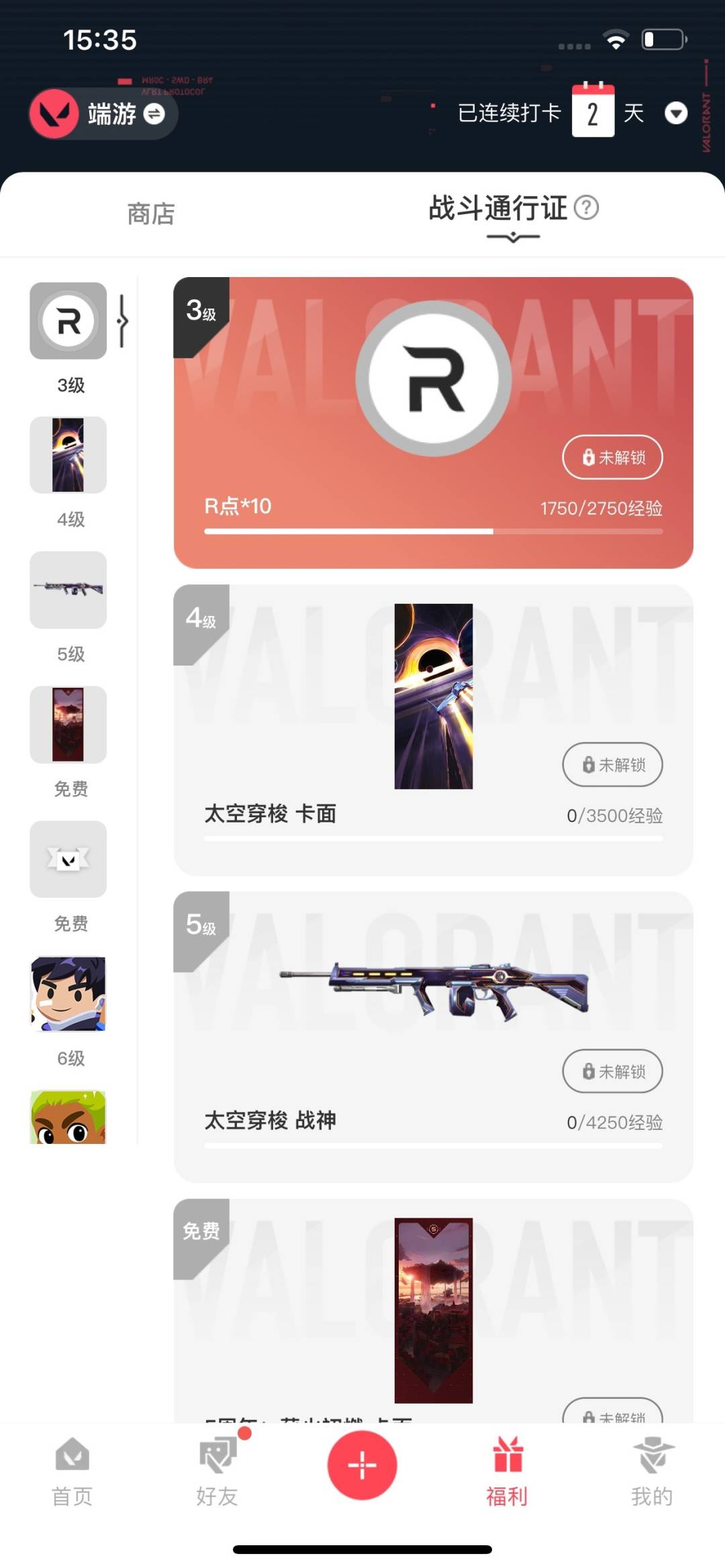Tap the red plus create button
725x1568 pixels.
point(362,1465)
